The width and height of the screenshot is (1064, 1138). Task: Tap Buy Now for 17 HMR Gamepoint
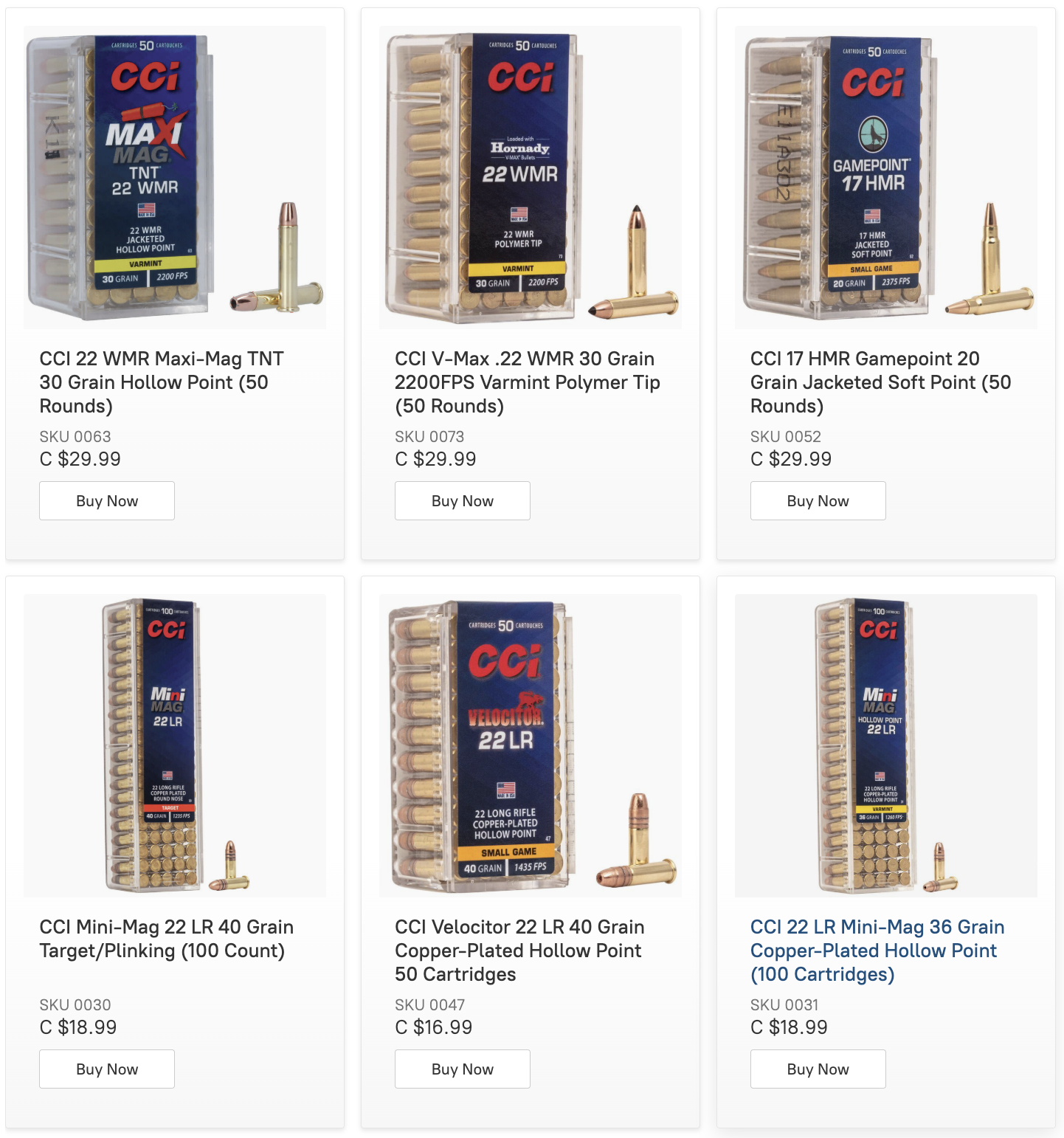click(818, 501)
